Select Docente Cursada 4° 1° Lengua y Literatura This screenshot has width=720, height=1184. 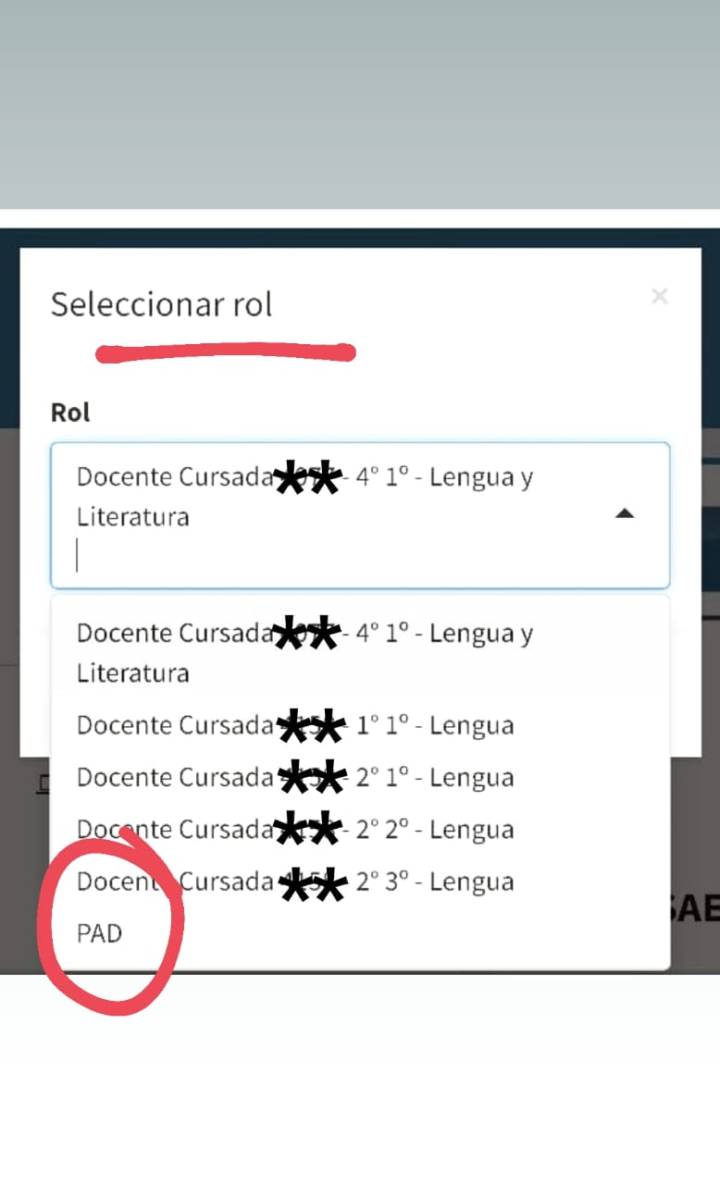pos(300,652)
